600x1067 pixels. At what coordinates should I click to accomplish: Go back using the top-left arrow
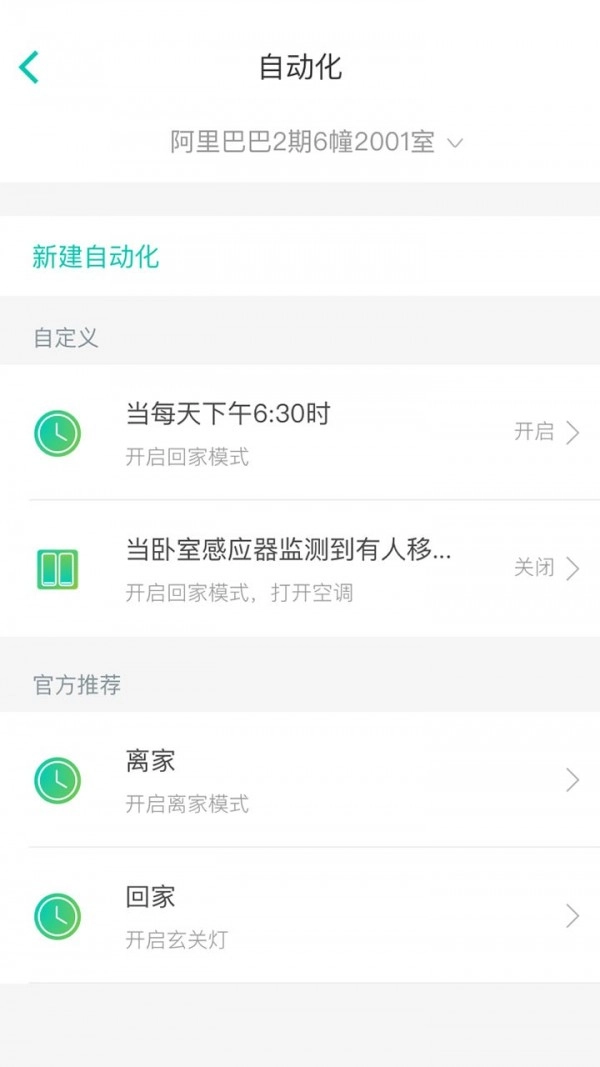pos(28,67)
